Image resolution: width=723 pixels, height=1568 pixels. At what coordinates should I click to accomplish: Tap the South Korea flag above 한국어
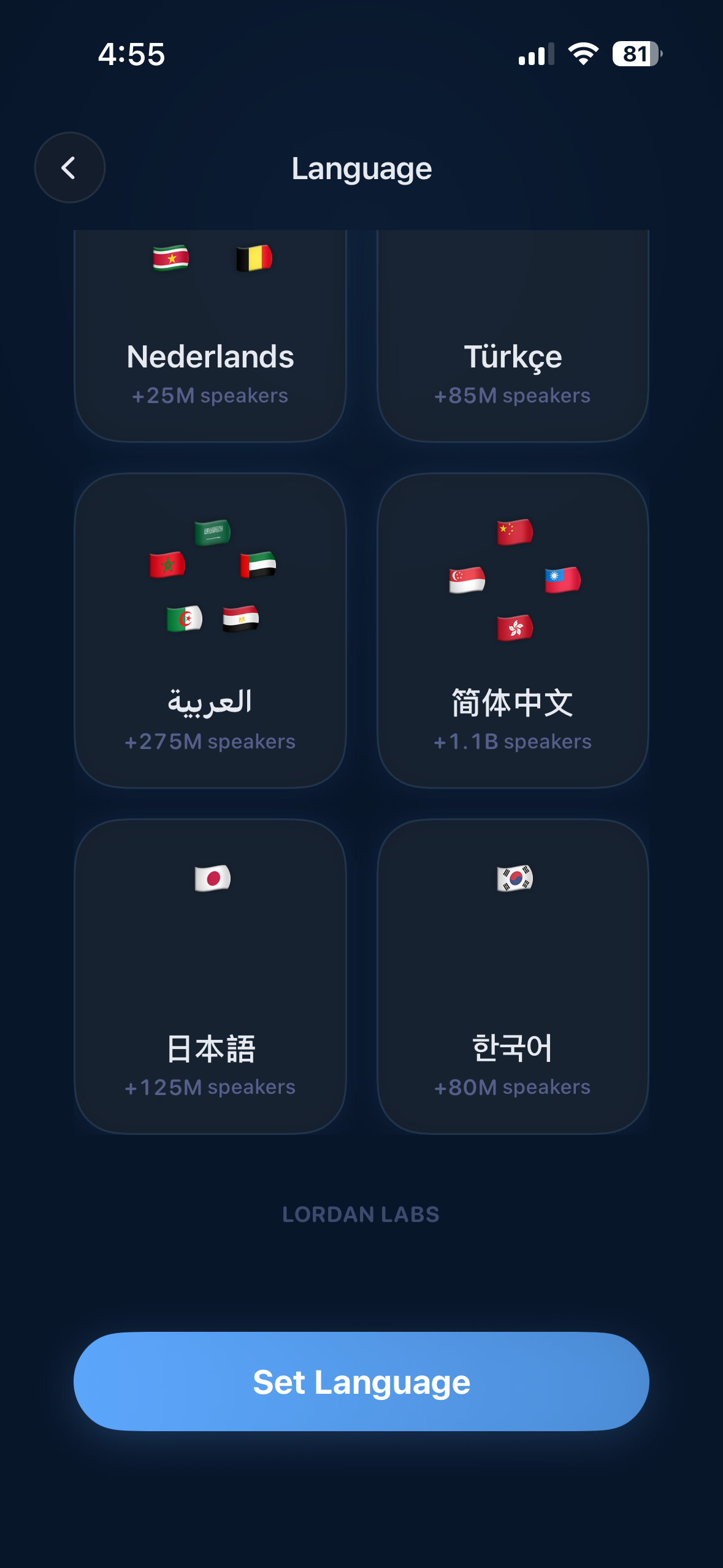point(515,877)
